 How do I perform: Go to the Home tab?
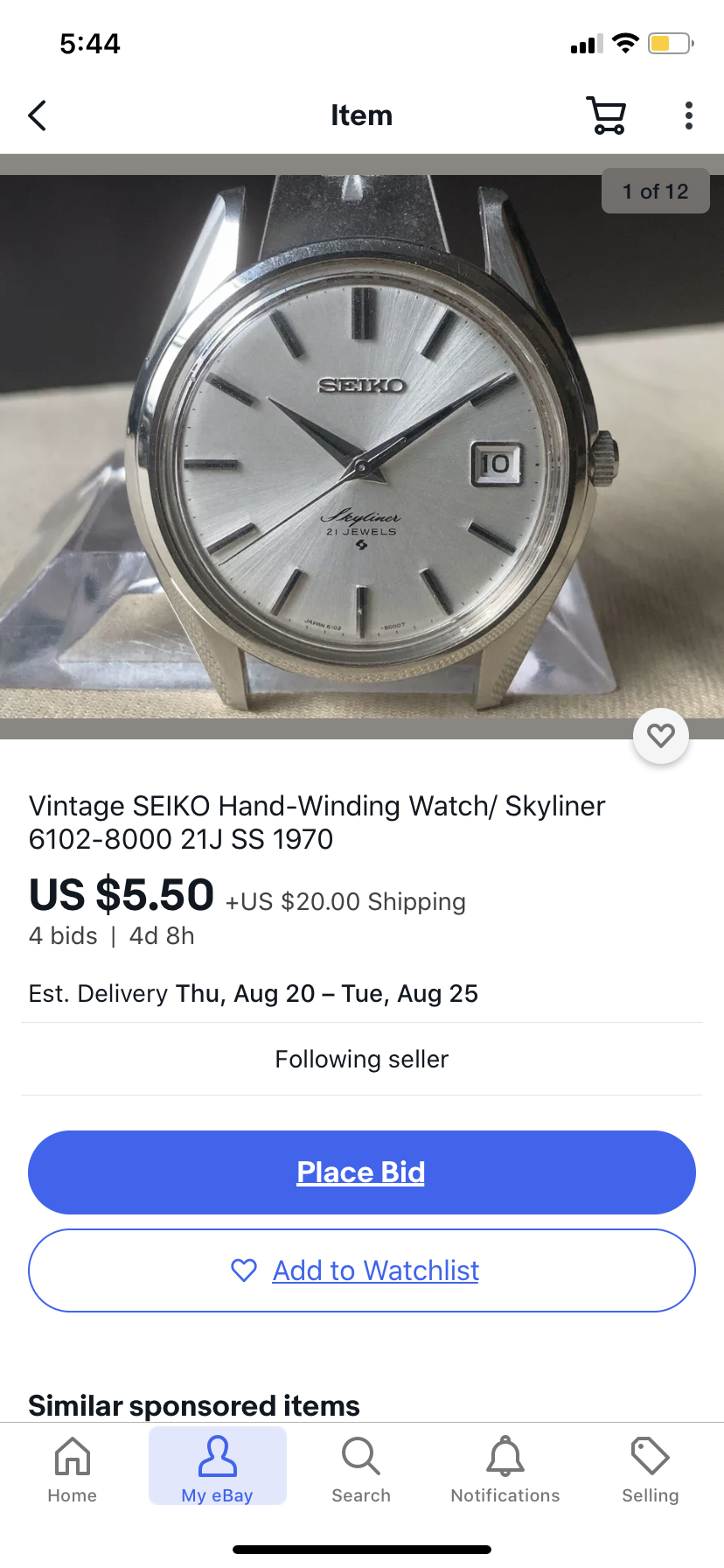73,1470
